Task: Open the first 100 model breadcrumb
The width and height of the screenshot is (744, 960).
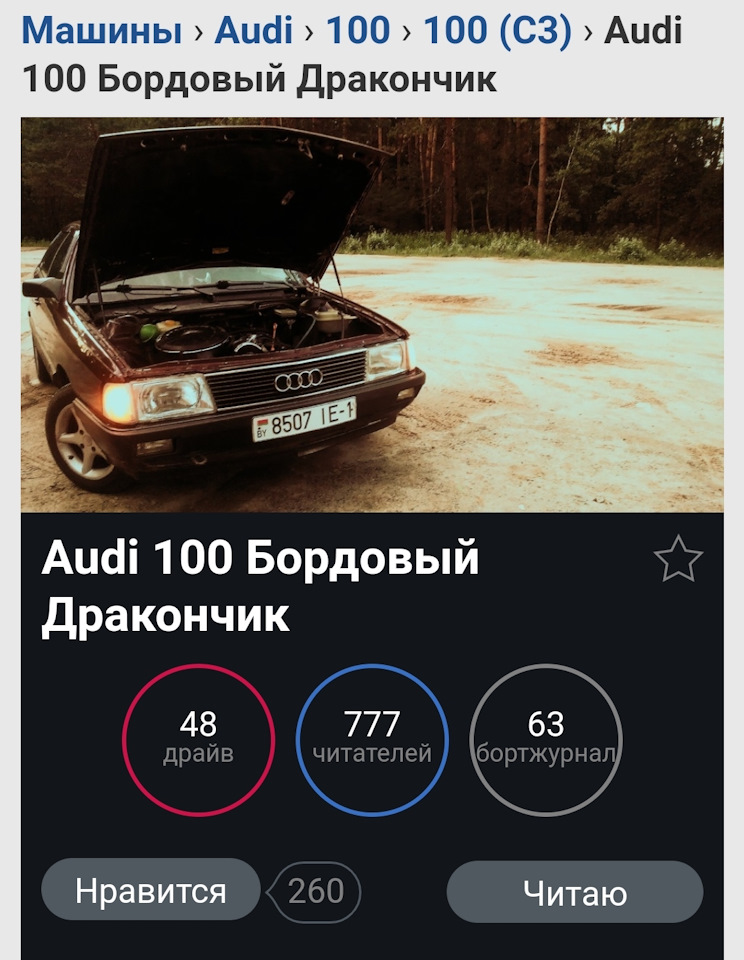Action: tap(358, 30)
